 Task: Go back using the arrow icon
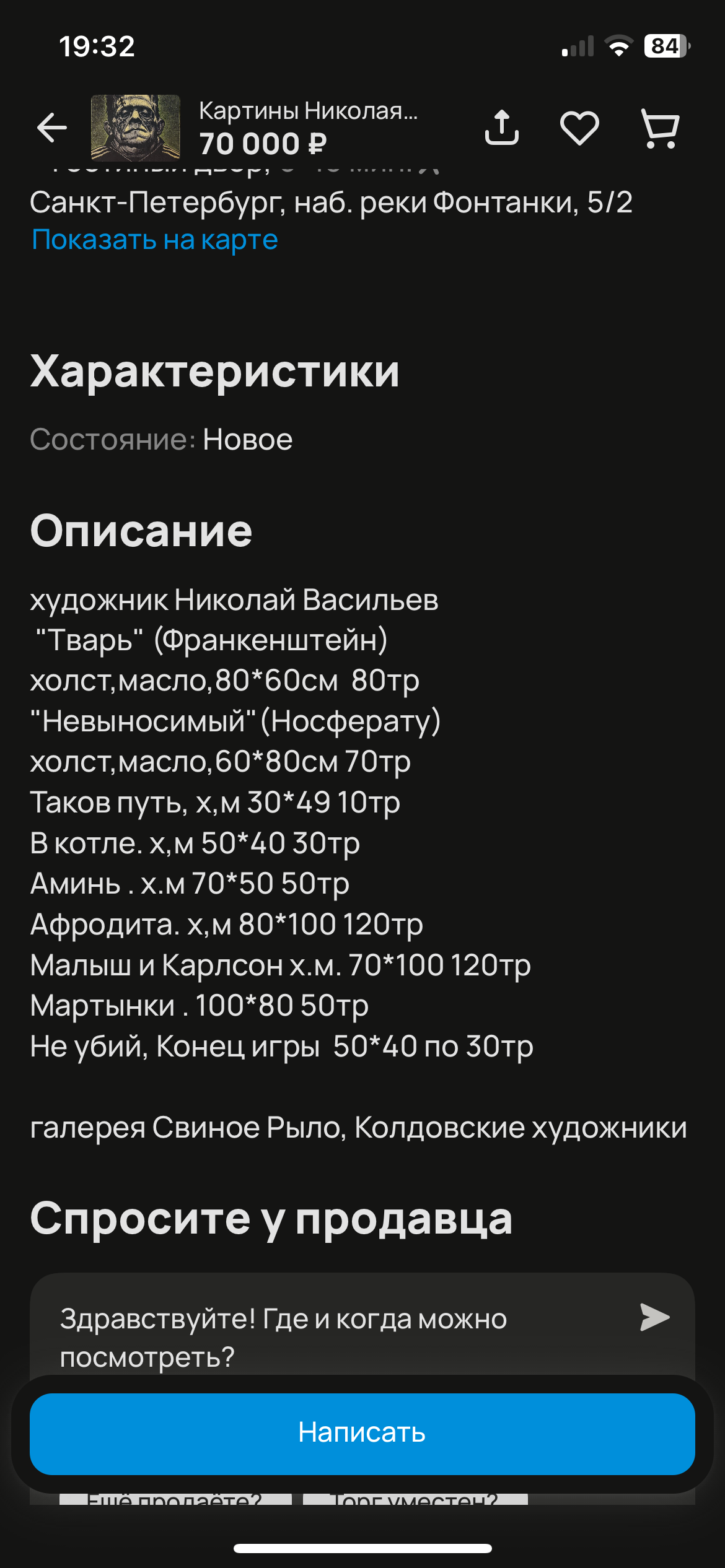(52, 128)
